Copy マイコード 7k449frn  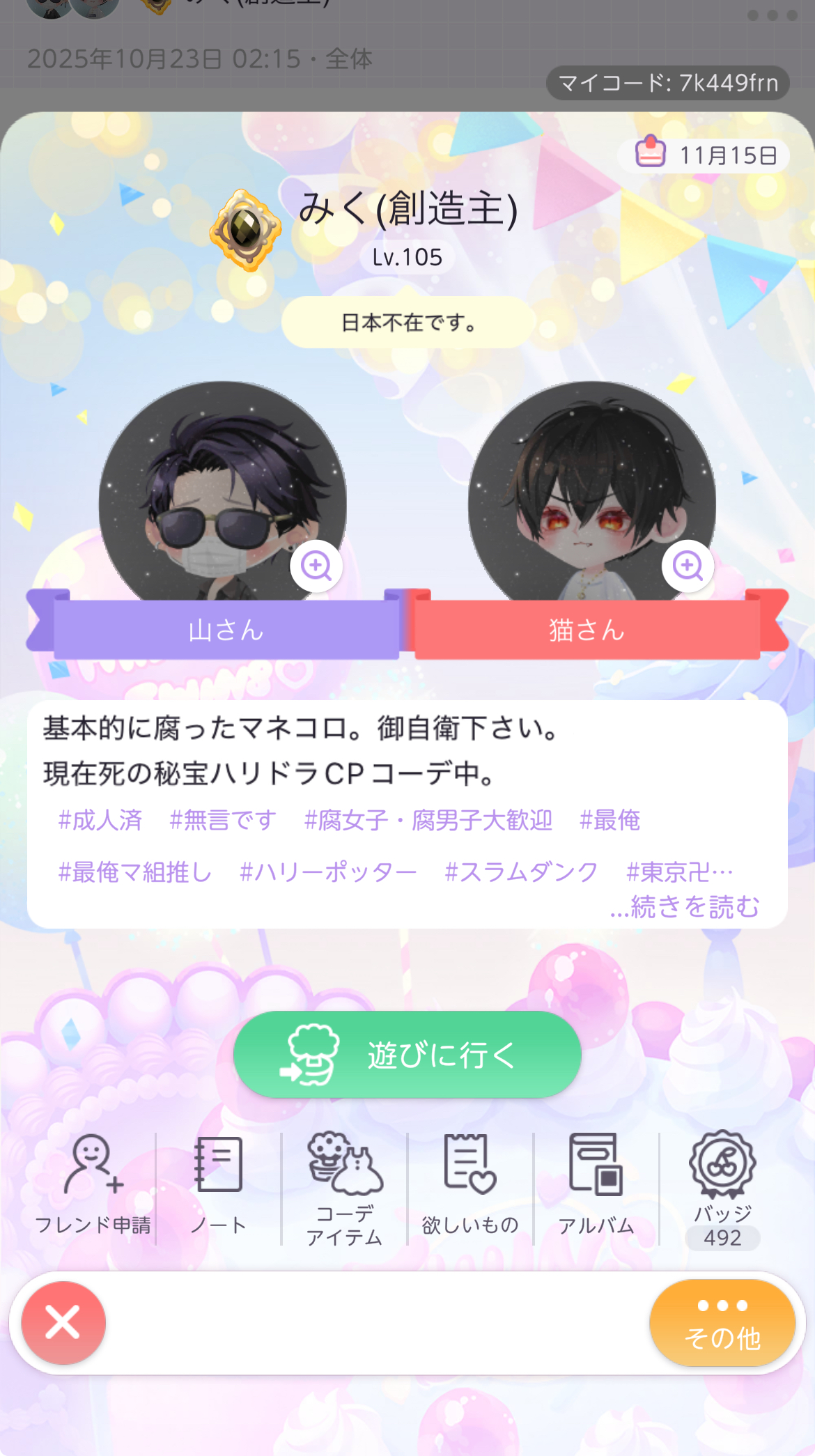[667, 84]
